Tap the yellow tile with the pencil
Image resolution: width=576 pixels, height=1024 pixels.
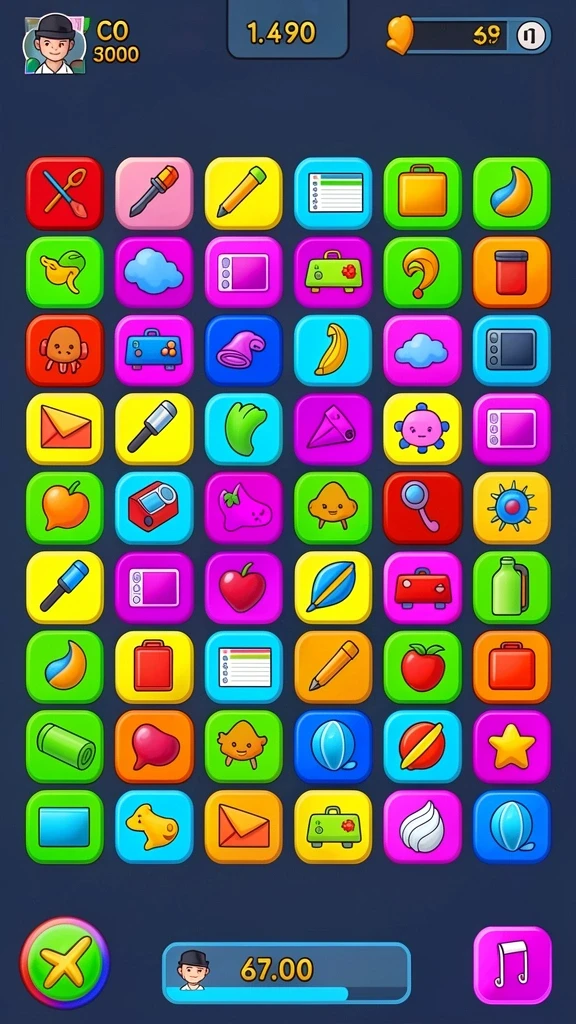(x=244, y=193)
